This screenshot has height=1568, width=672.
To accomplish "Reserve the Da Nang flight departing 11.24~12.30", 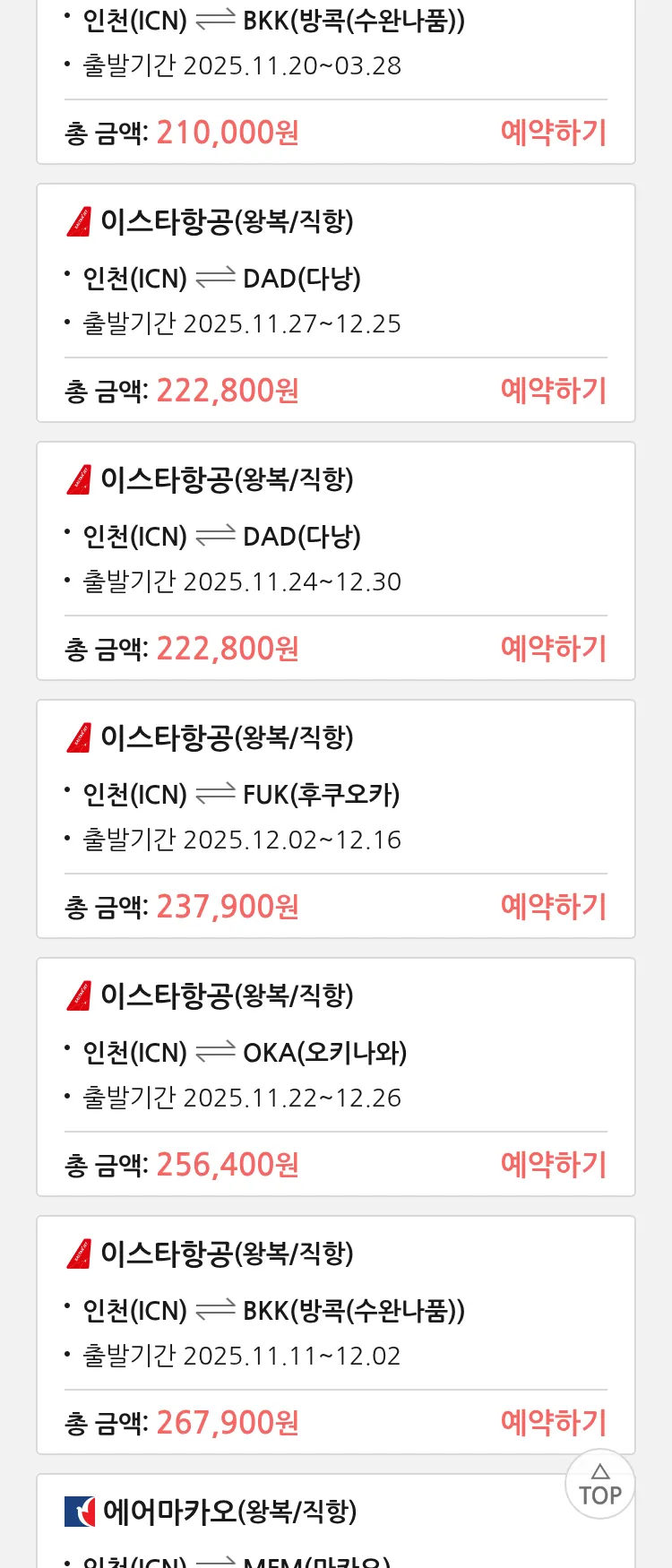I will tap(553, 649).
